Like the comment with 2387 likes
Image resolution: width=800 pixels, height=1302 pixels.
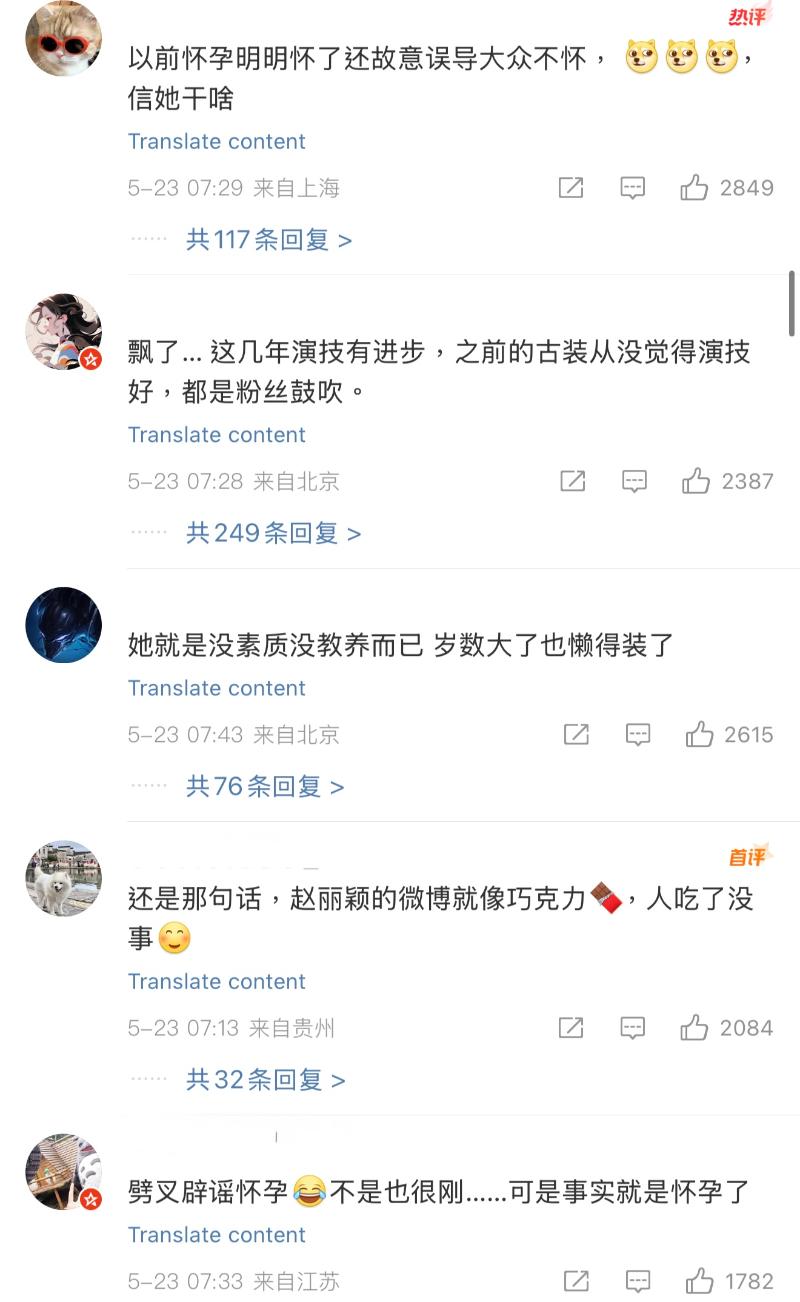pyautogui.click(x=696, y=481)
